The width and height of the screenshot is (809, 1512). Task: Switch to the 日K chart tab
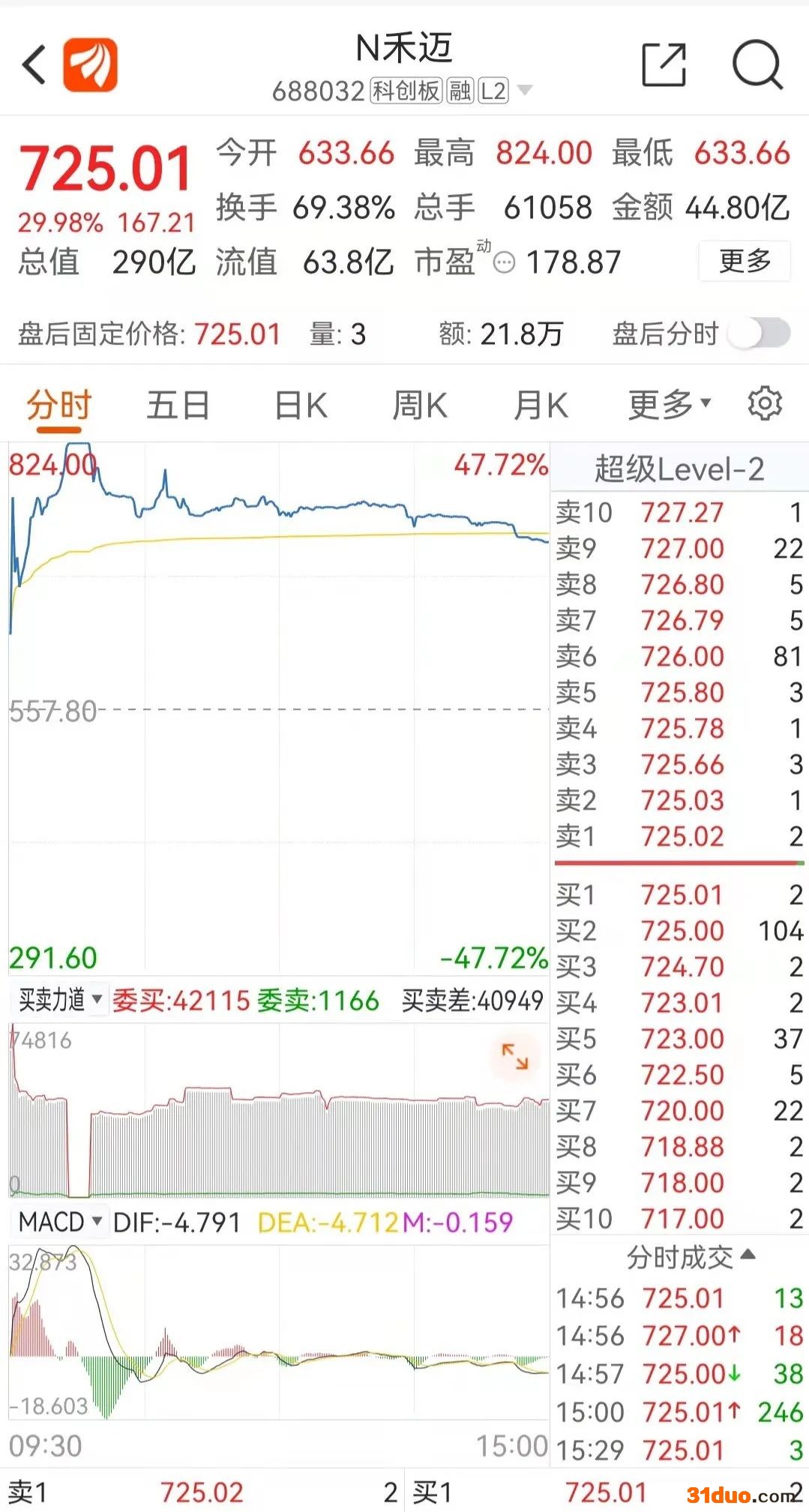pyautogui.click(x=301, y=406)
